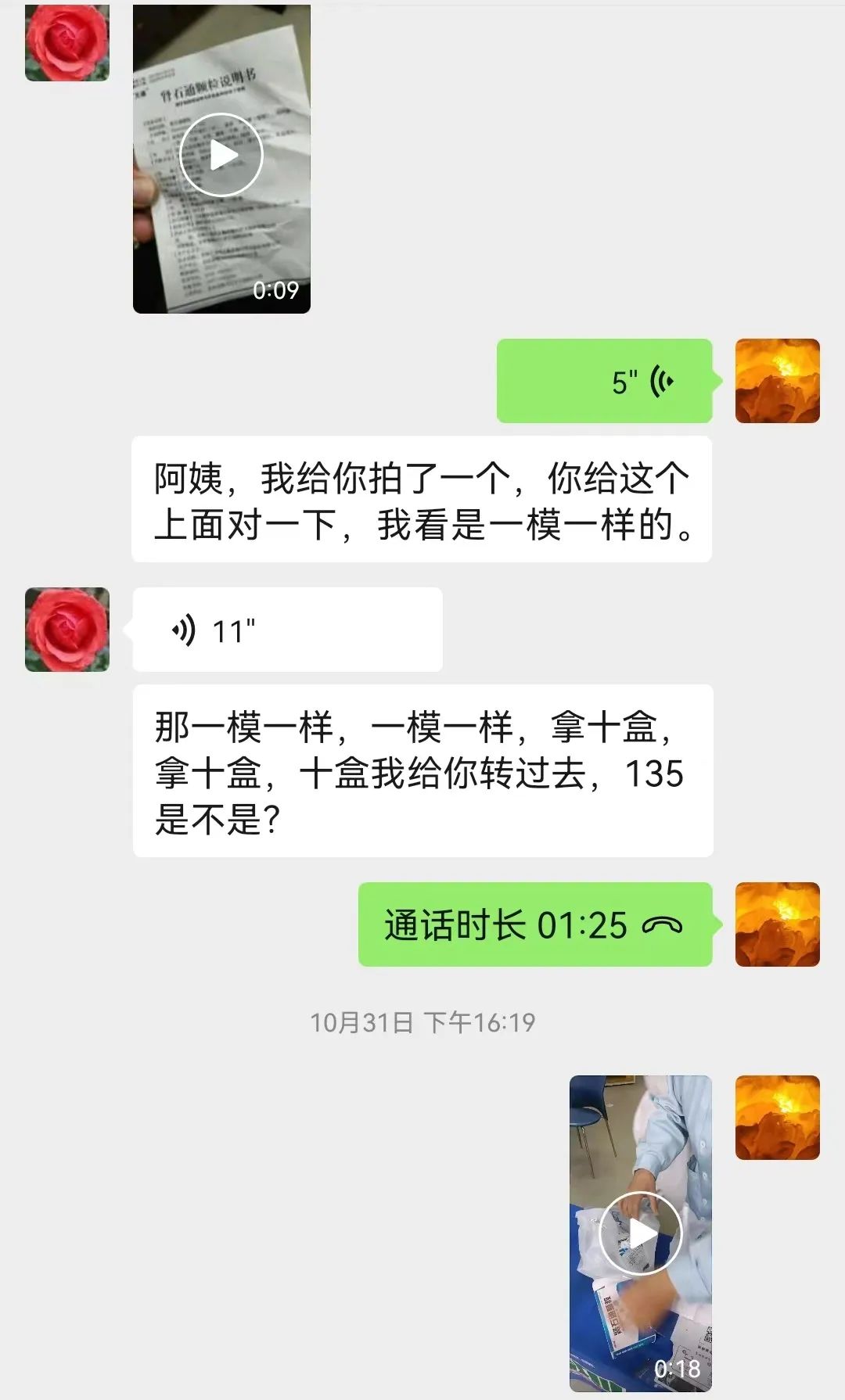The width and height of the screenshot is (845, 1400).
Task: Click the rose avatar next to the 11" message
Action: 67,628
